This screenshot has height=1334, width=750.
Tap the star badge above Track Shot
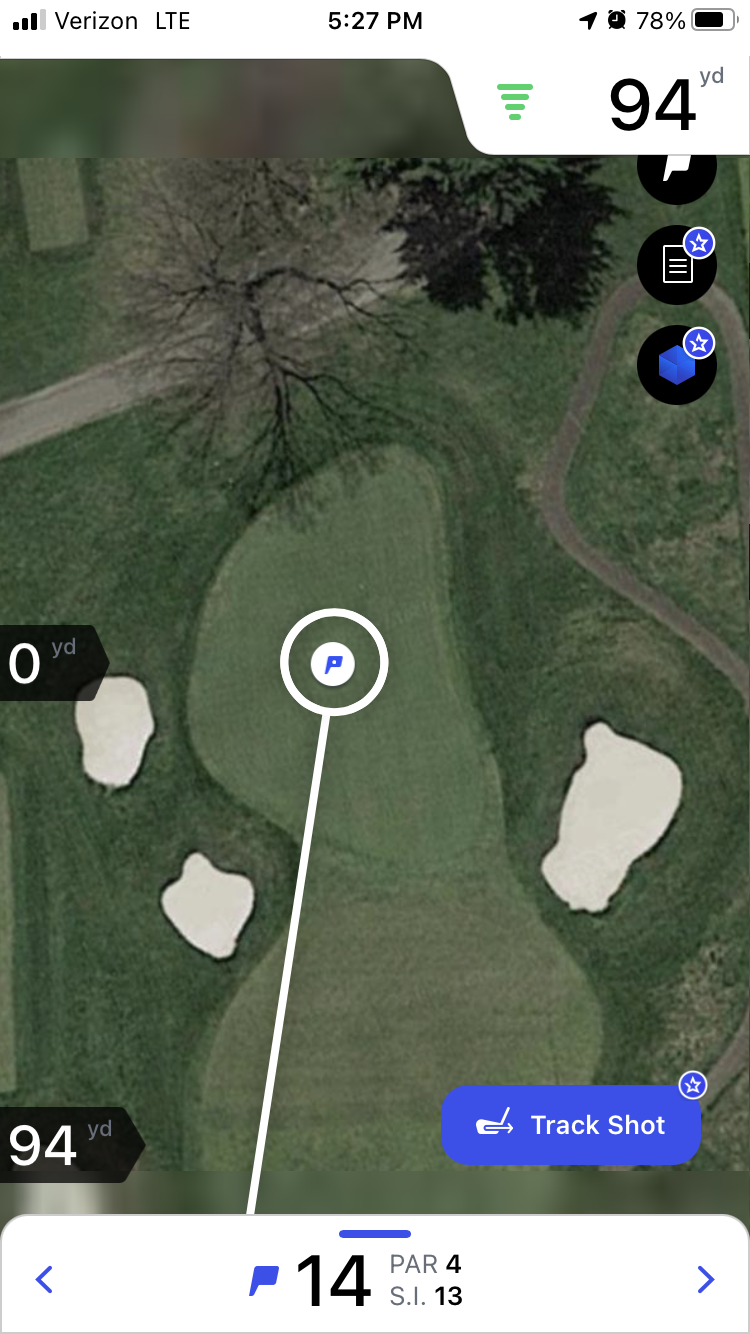693,1085
